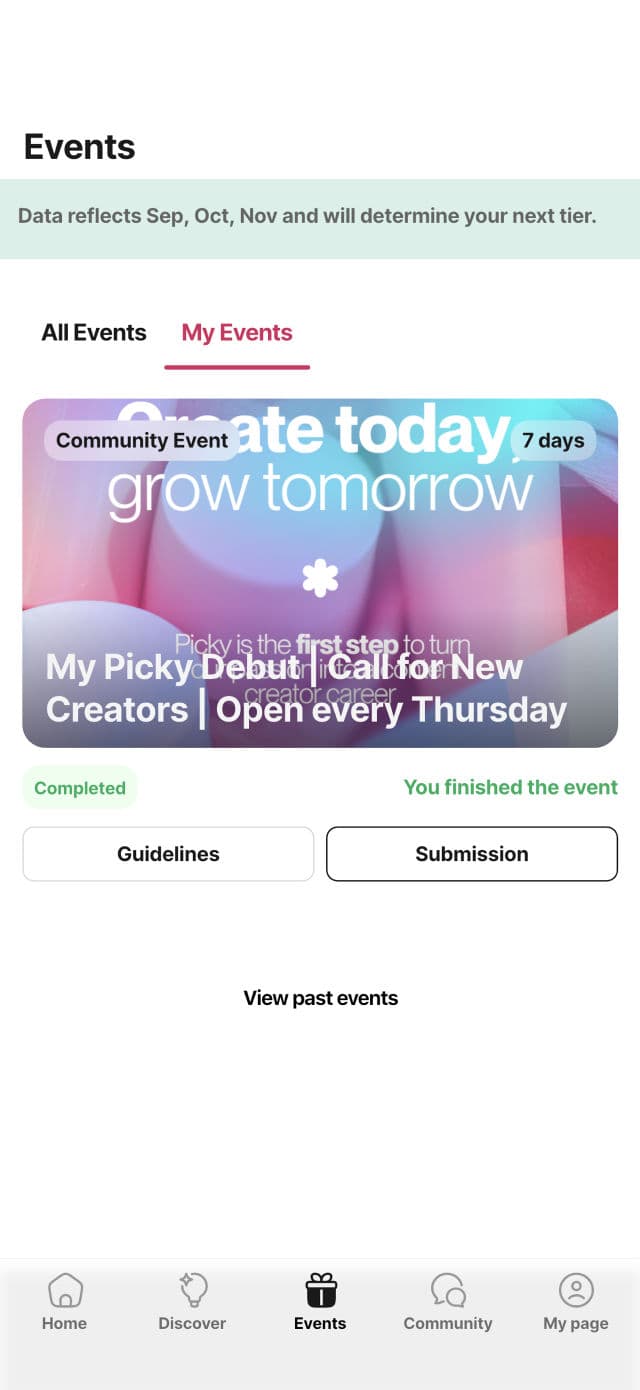The height and width of the screenshot is (1390, 640).
Task: Open the Discover tab
Action: (192, 1302)
